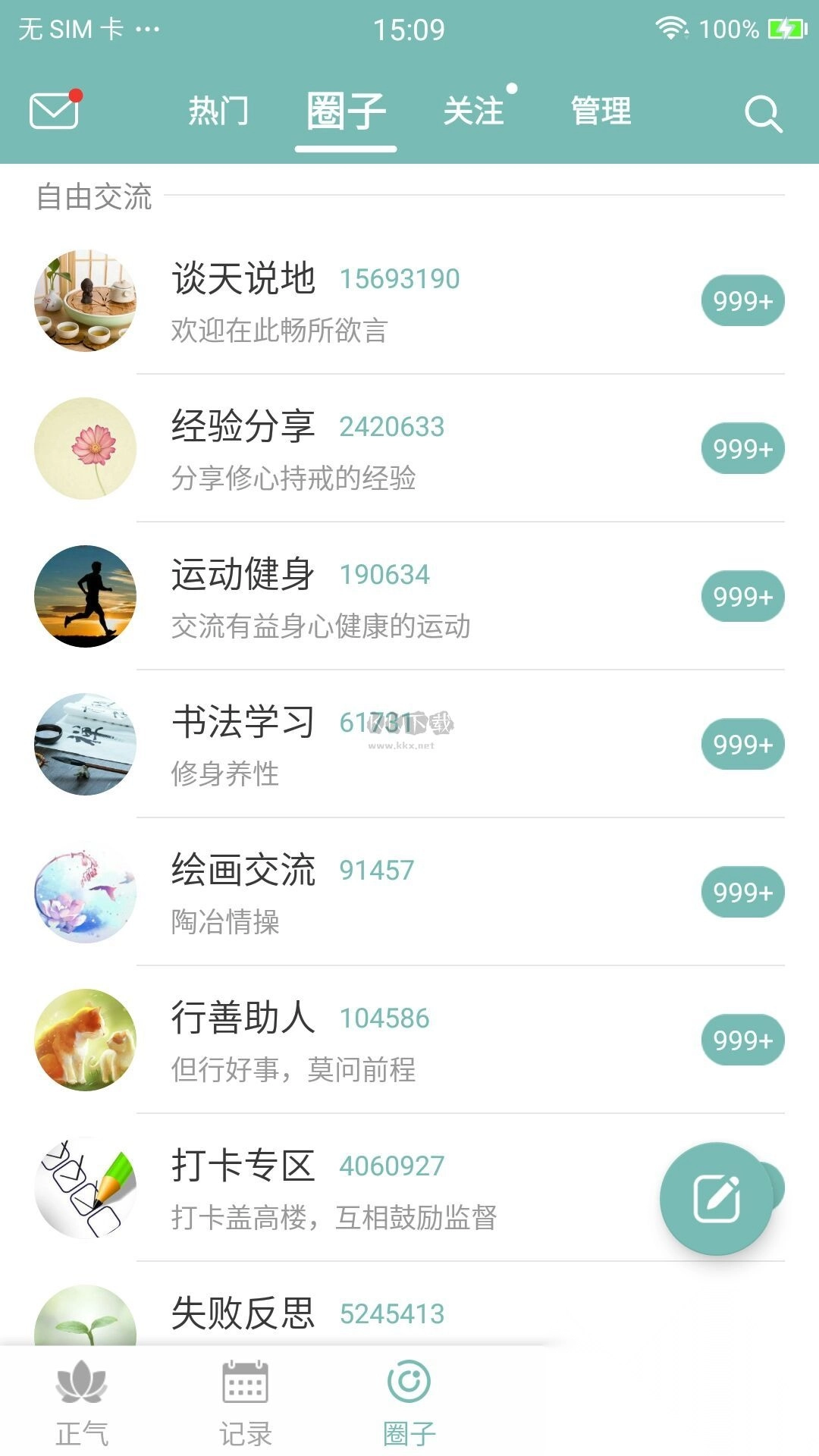Screen dimensions: 819x1456
Task: Go to the 正气 bottom tab
Action: click(x=82, y=1403)
